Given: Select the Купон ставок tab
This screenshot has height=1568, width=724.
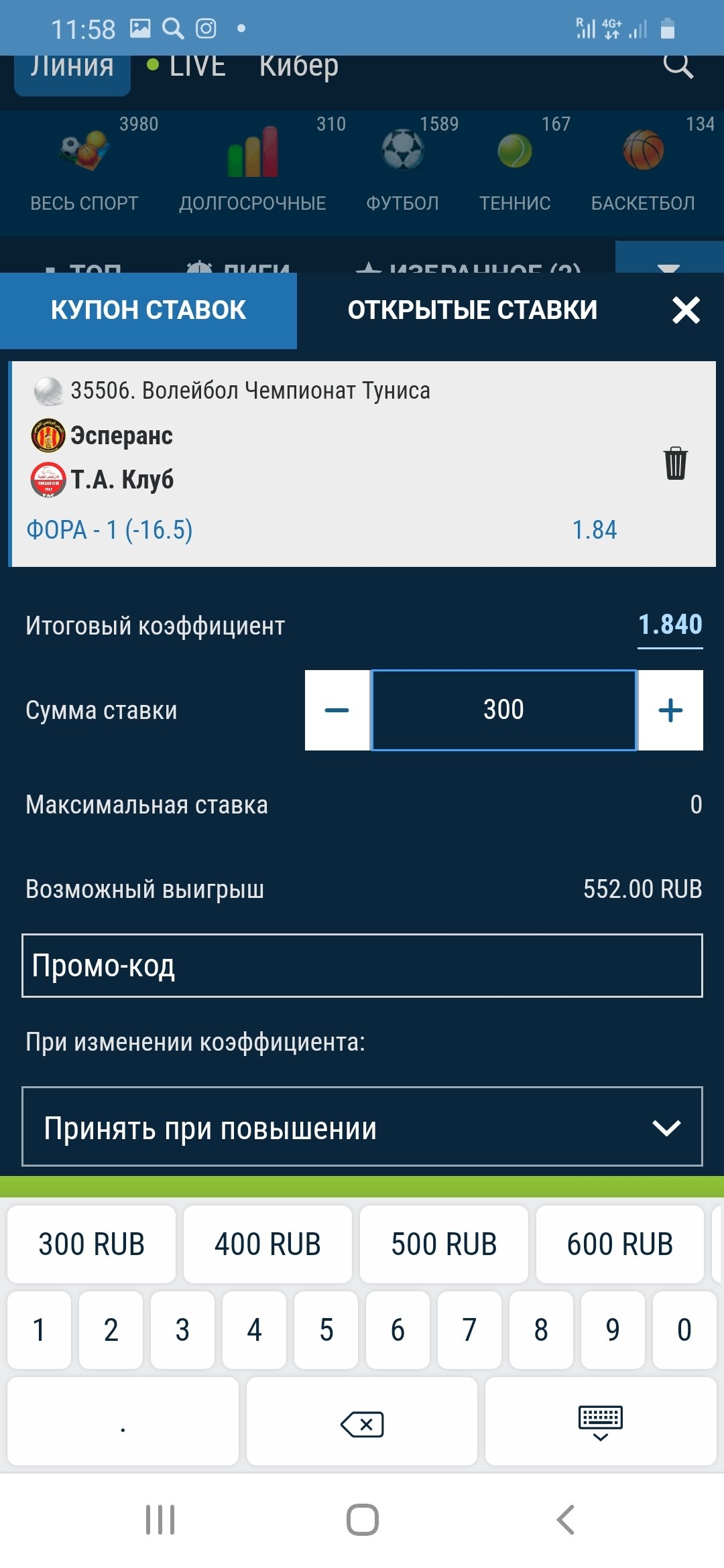Looking at the screenshot, I should pos(148,310).
